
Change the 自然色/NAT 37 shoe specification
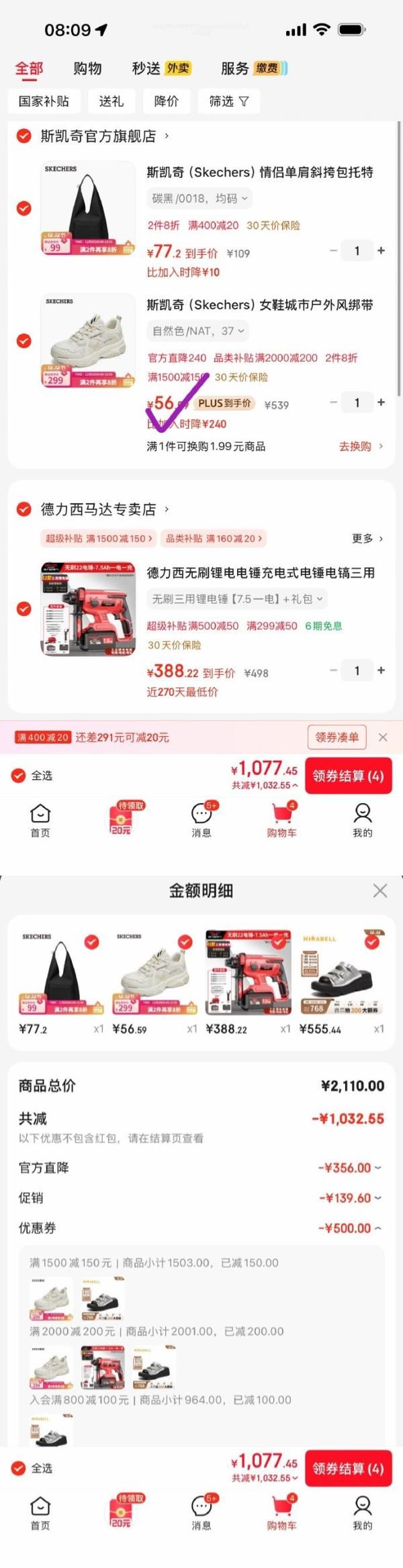[x=198, y=331]
